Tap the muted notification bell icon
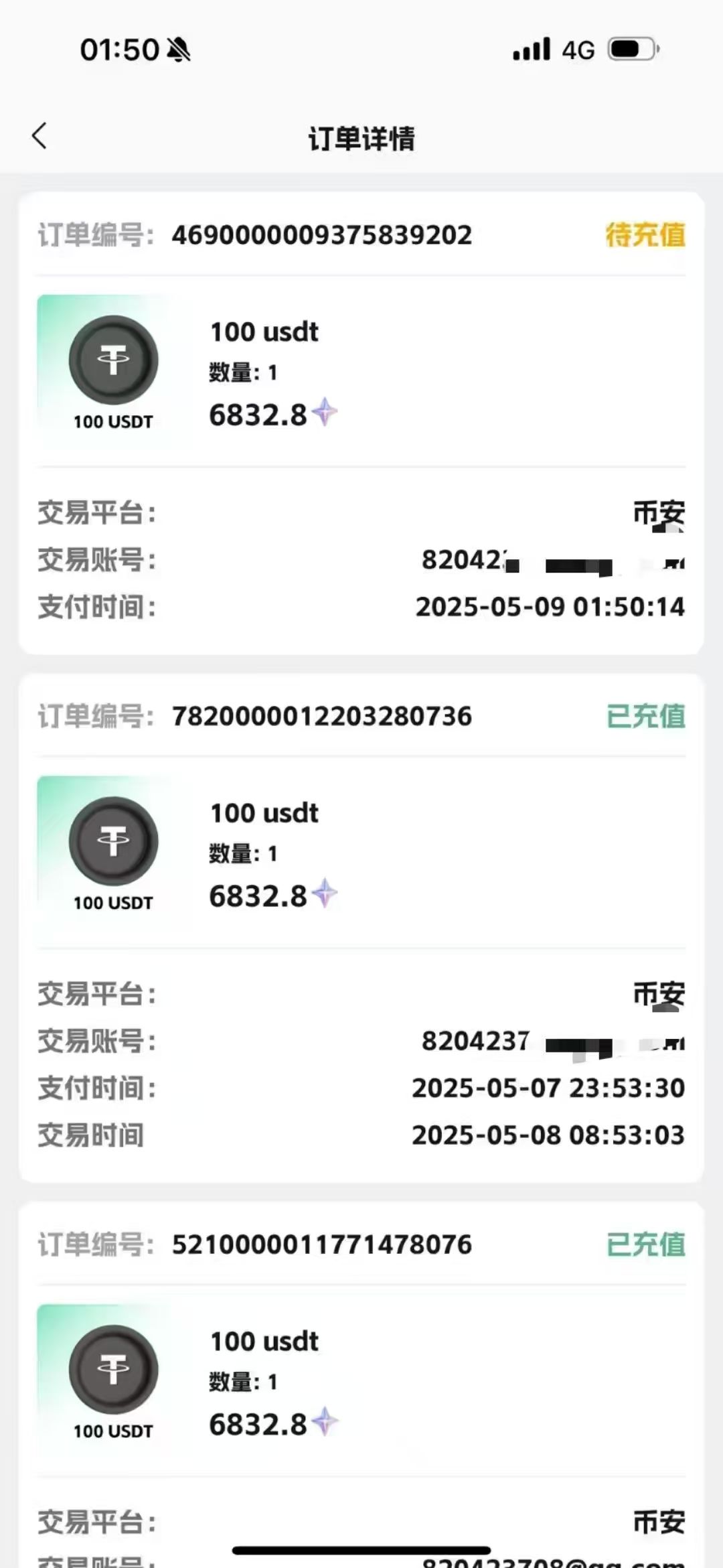Image resolution: width=723 pixels, height=1568 pixels. click(179, 48)
